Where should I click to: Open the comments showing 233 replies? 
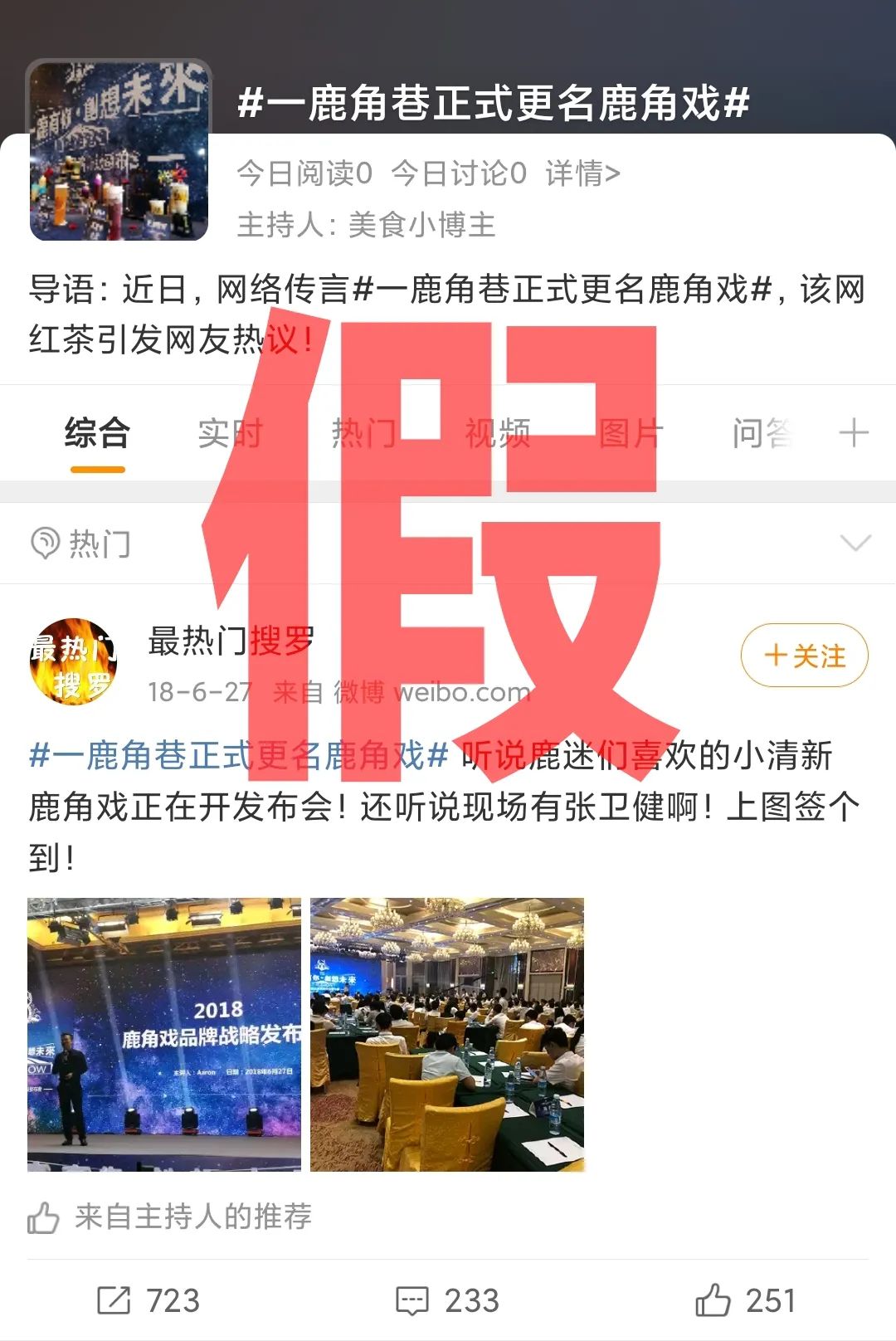point(448,1300)
